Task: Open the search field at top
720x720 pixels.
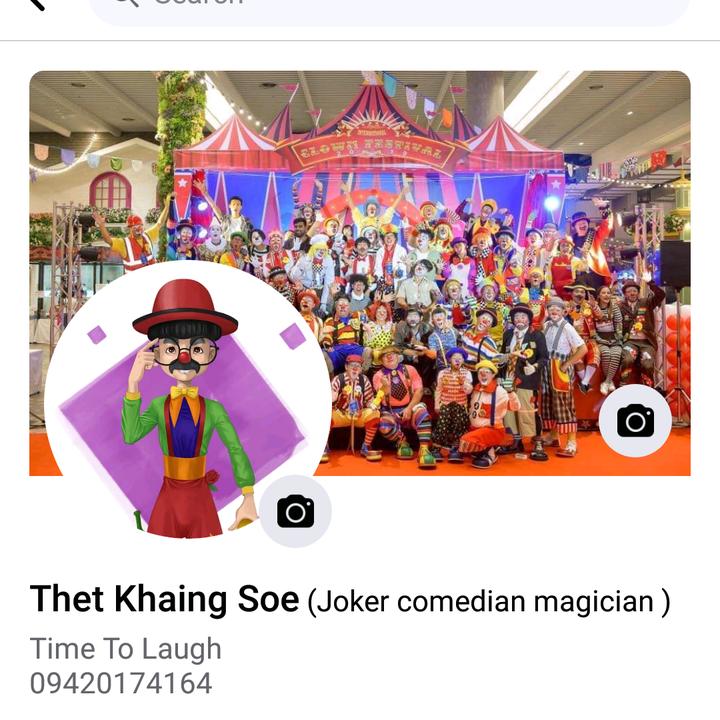Action: point(390,6)
